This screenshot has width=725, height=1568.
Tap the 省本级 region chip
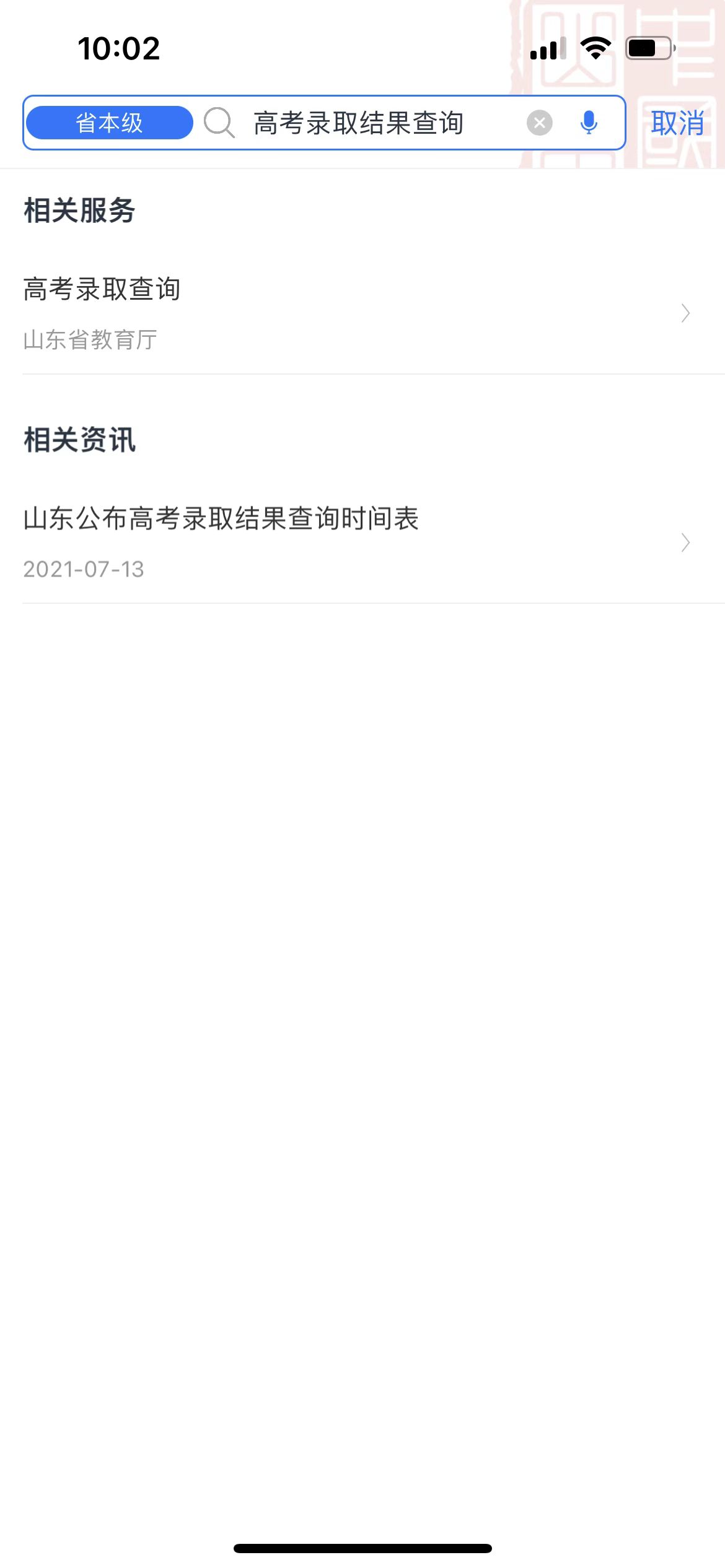pyautogui.click(x=109, y=123)
